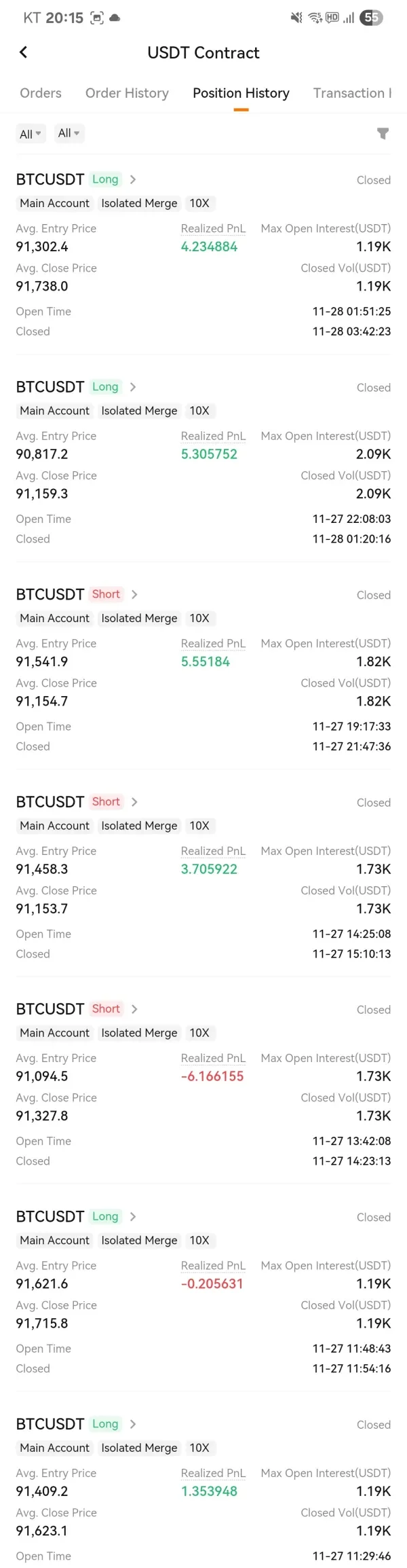This screenshot has height=1568, width=407.
Task: Open the Transaction tab
Action: [x=351, y=93]
